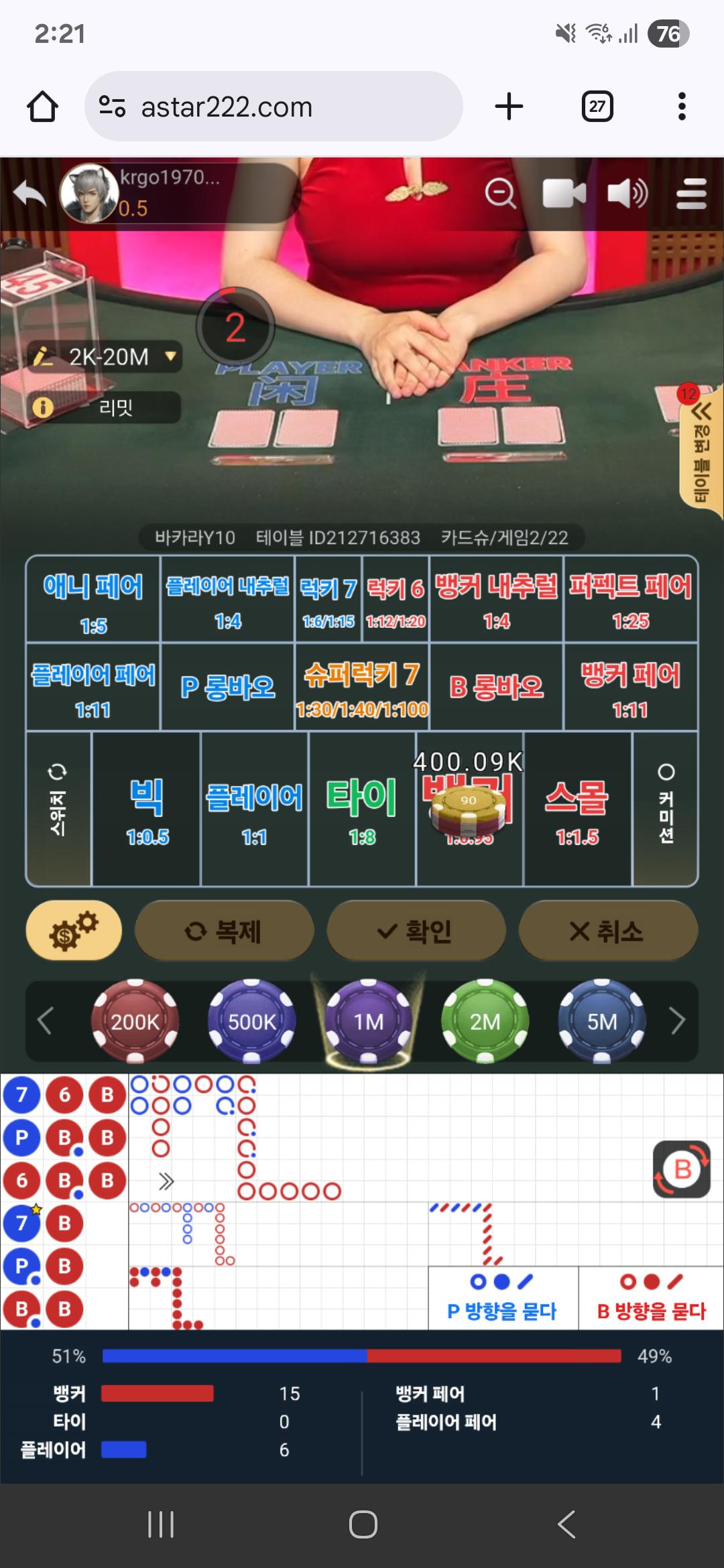Open the camera video switch icon

tap(564, 194)
